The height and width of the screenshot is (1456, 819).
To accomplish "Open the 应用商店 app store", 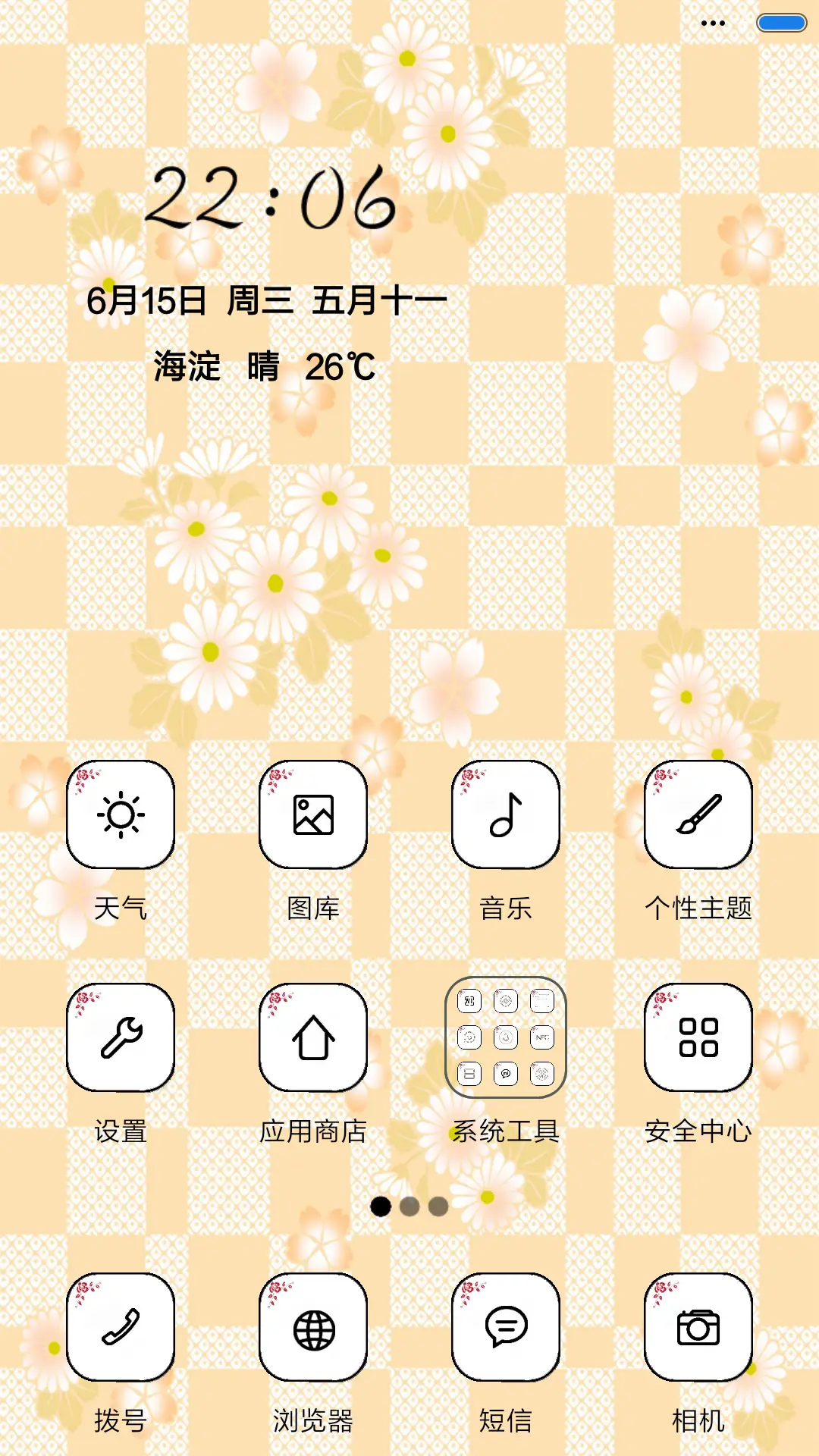I will [313, 1037].
